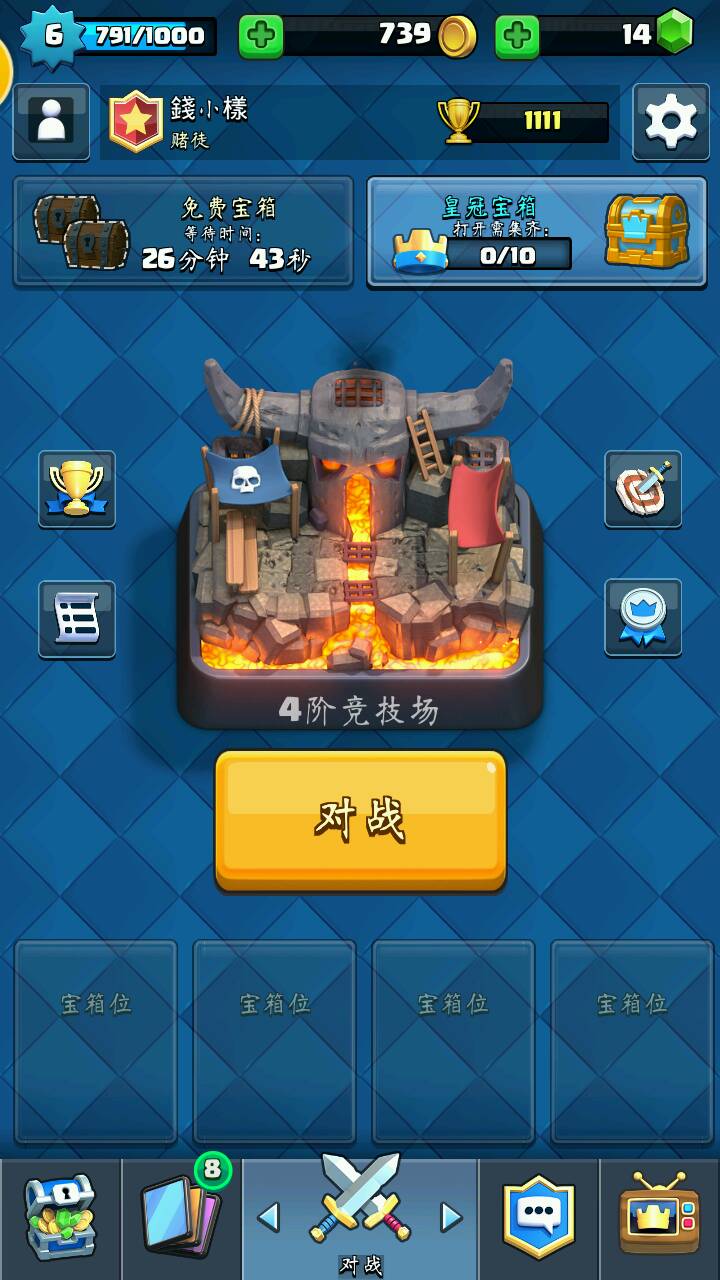Switch to the shop chest tab
720x1280 pixels.
pos(60,1218)
